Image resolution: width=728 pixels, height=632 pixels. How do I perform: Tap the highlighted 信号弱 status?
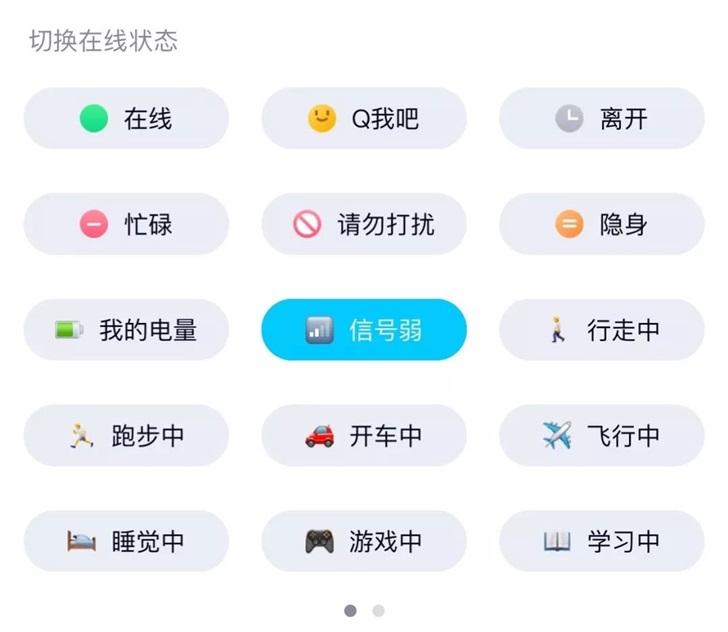[364, 330]
